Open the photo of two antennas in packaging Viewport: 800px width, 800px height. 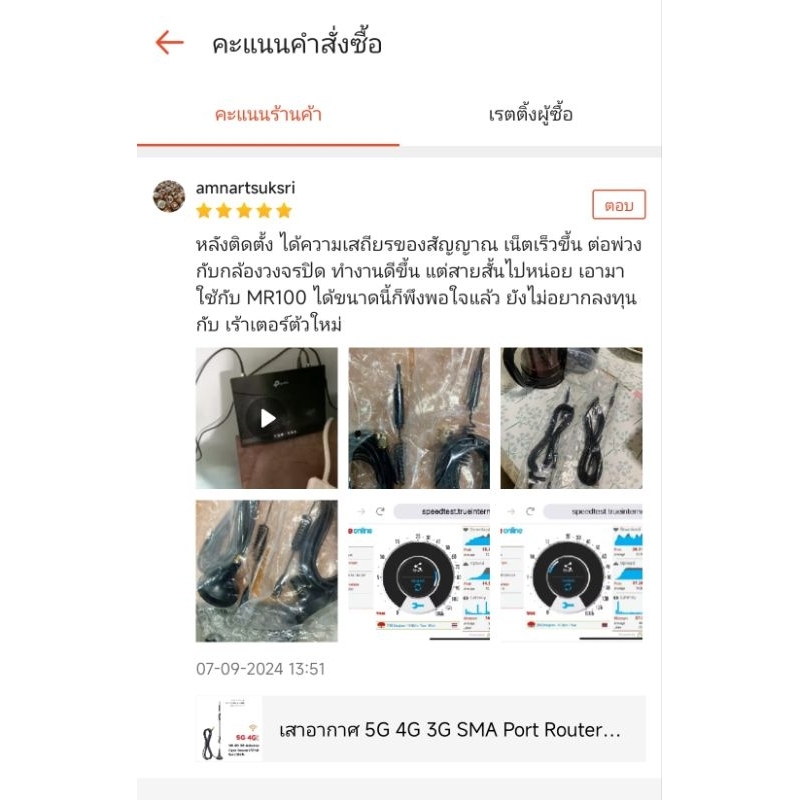click(x=419, y=418)
